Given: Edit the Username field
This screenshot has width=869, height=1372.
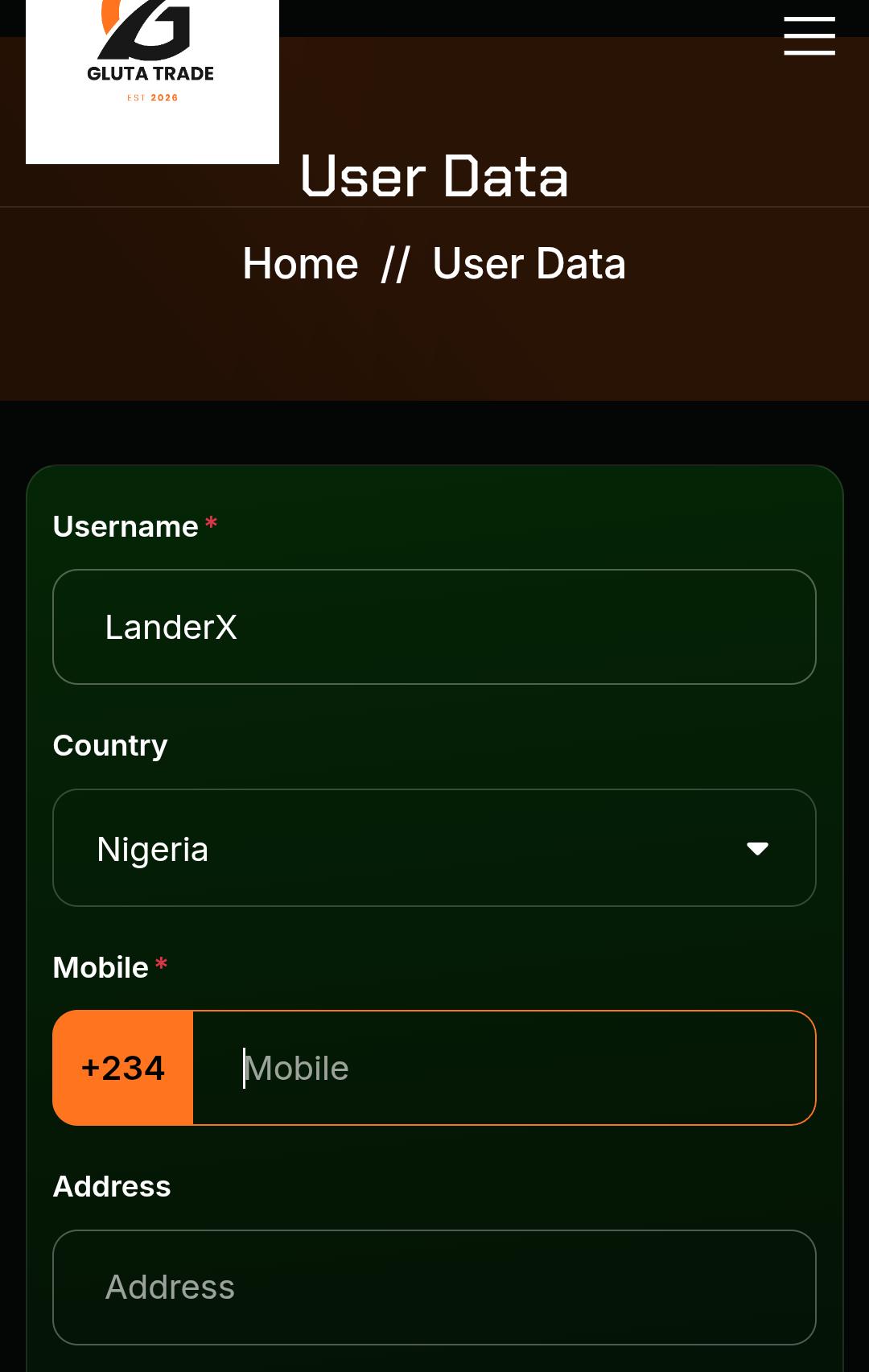Looking at the screenshot, I should pos(434,627).
